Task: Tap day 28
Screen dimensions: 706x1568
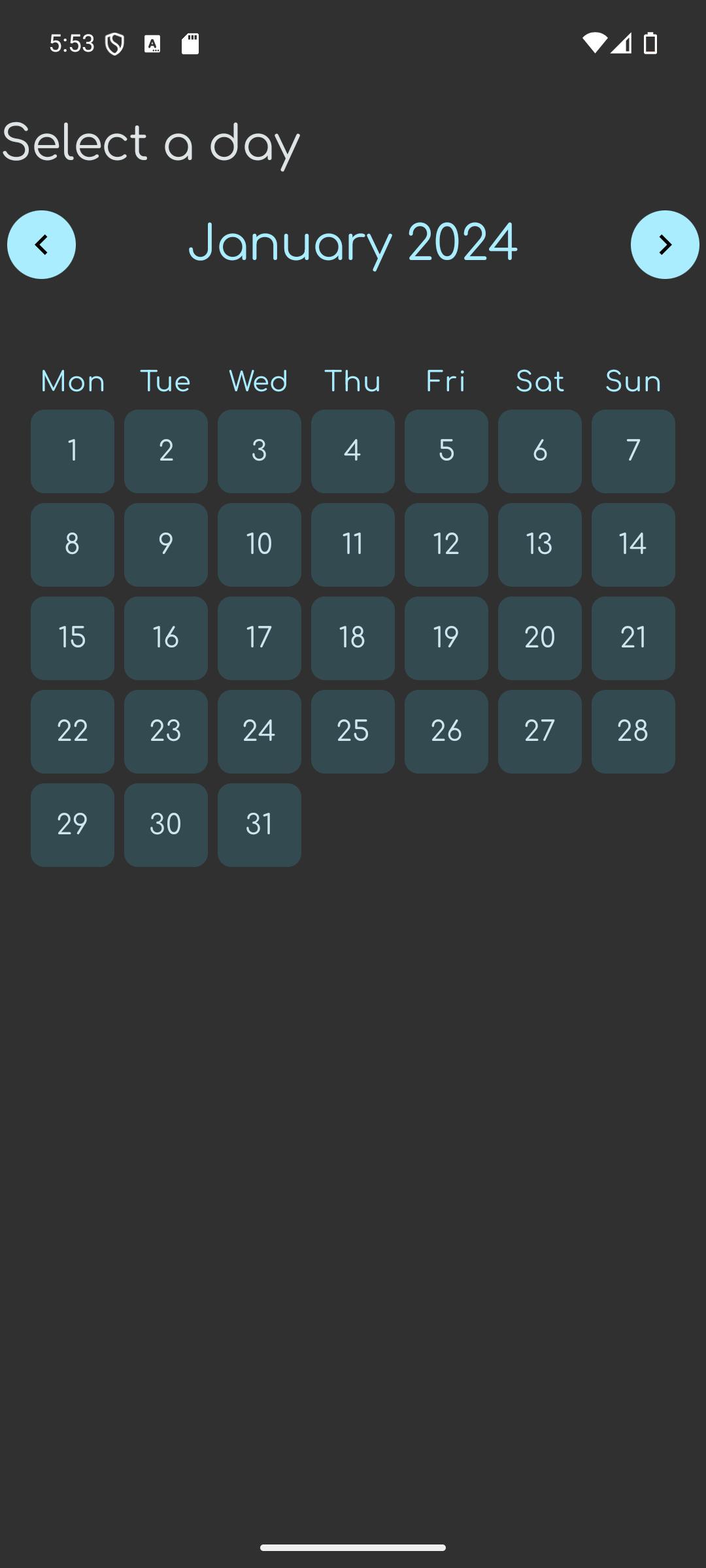Action: coord(633,731)
